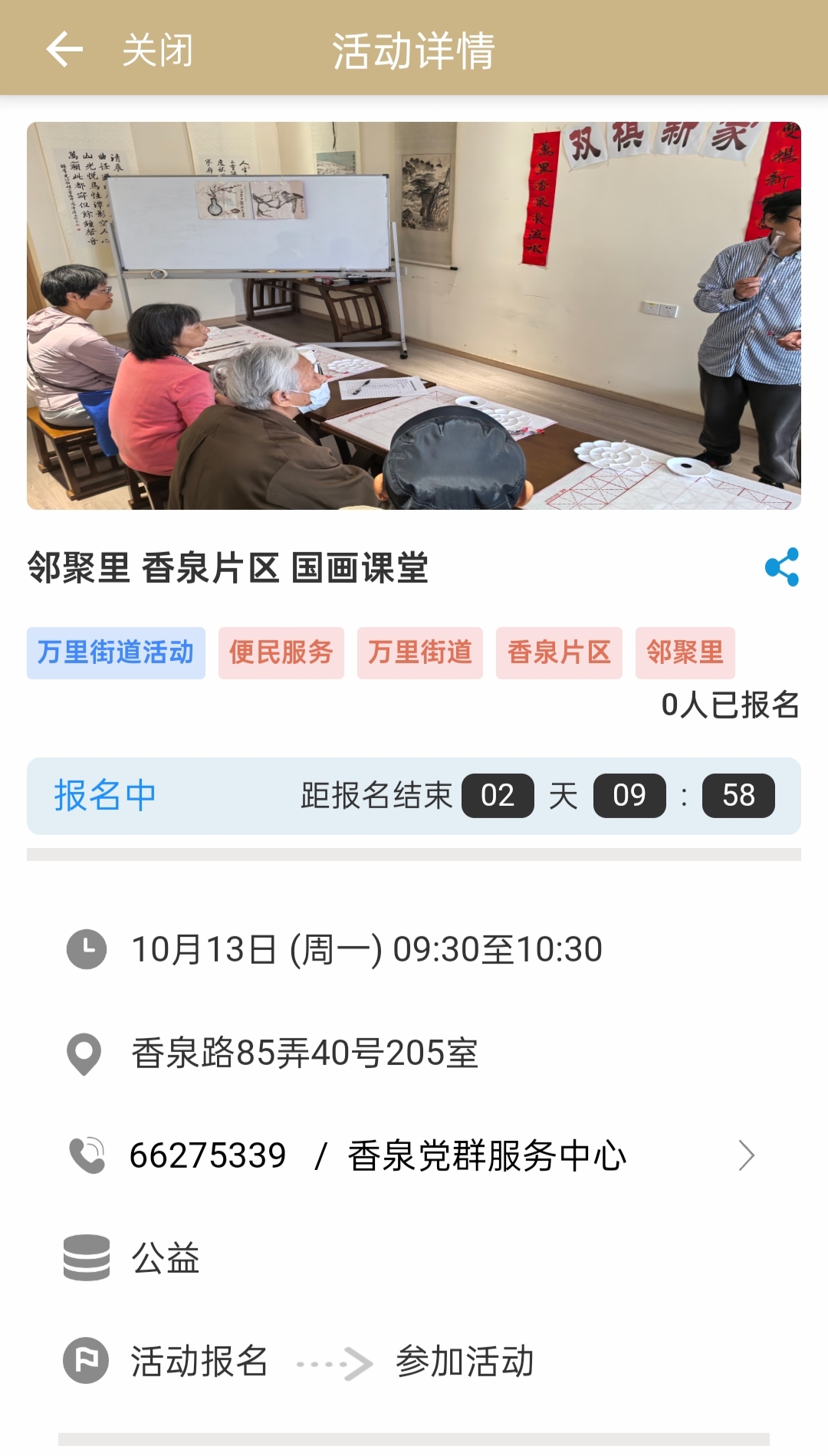Go back with the arrow icon
The height and width of the screenshot is (1456, 828).
[x=64, y=50]
